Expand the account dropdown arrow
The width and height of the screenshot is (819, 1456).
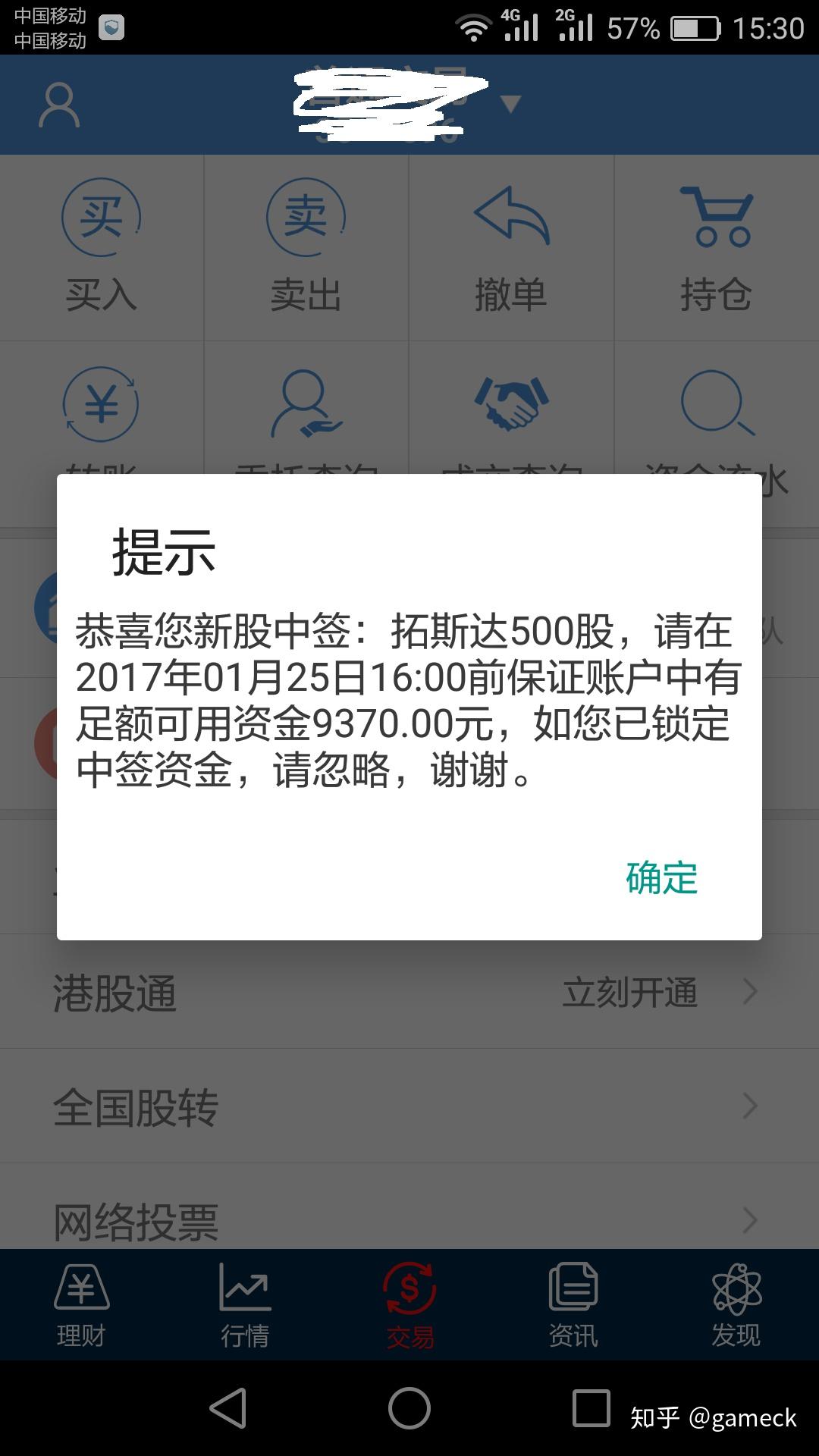511,104
